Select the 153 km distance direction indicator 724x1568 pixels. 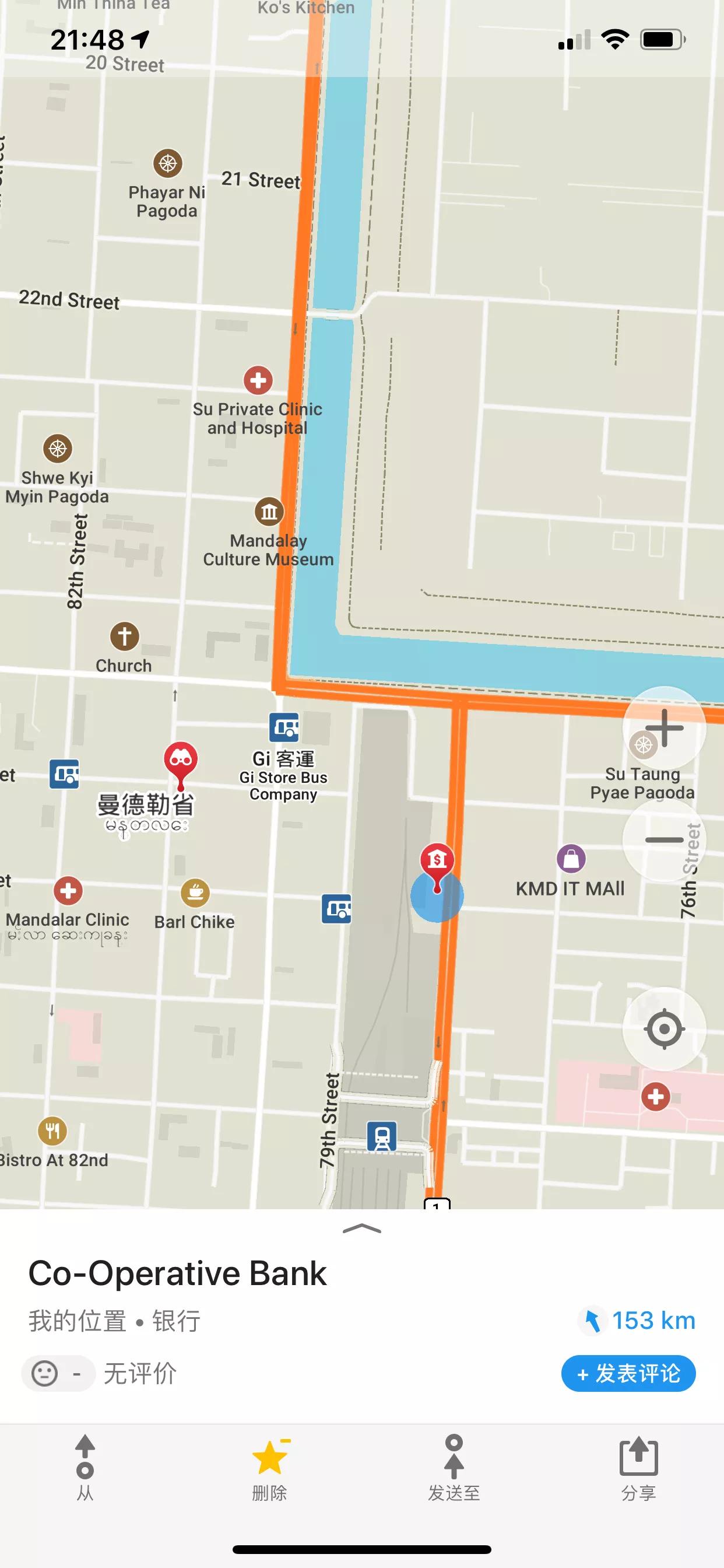point(637,1320)
